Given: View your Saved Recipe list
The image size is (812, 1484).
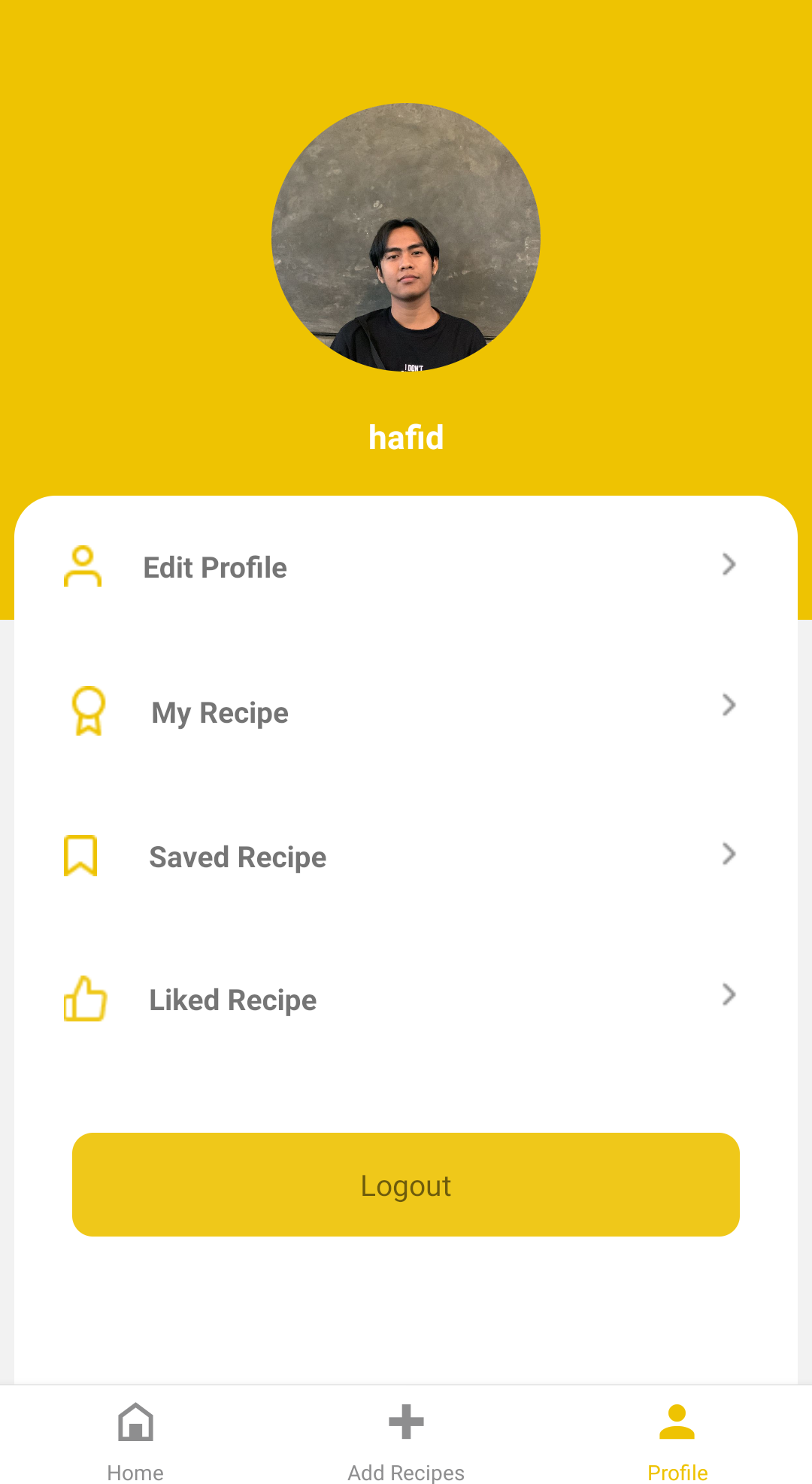Looking at the screenshot, I should tap(237, 856).
